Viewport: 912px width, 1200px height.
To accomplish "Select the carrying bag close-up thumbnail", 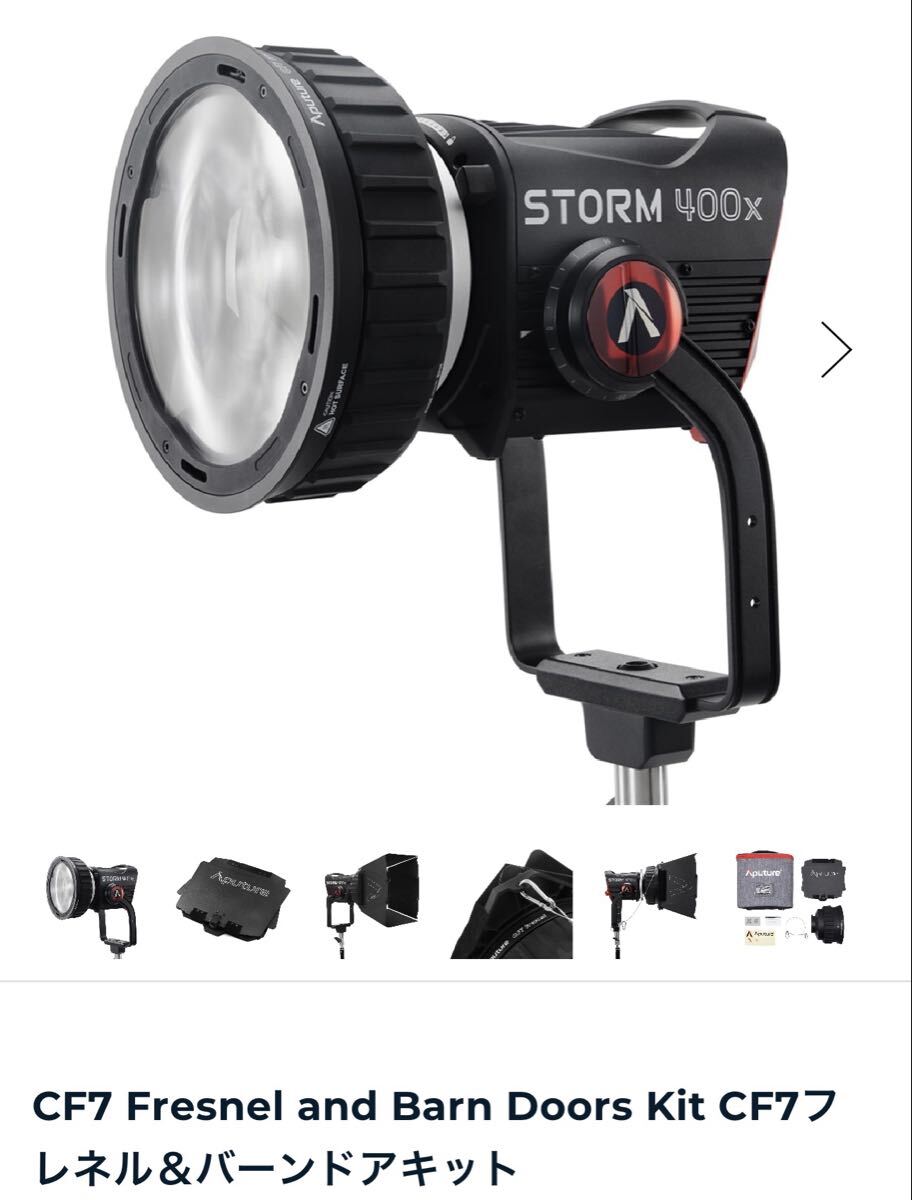I will point(512,904).
